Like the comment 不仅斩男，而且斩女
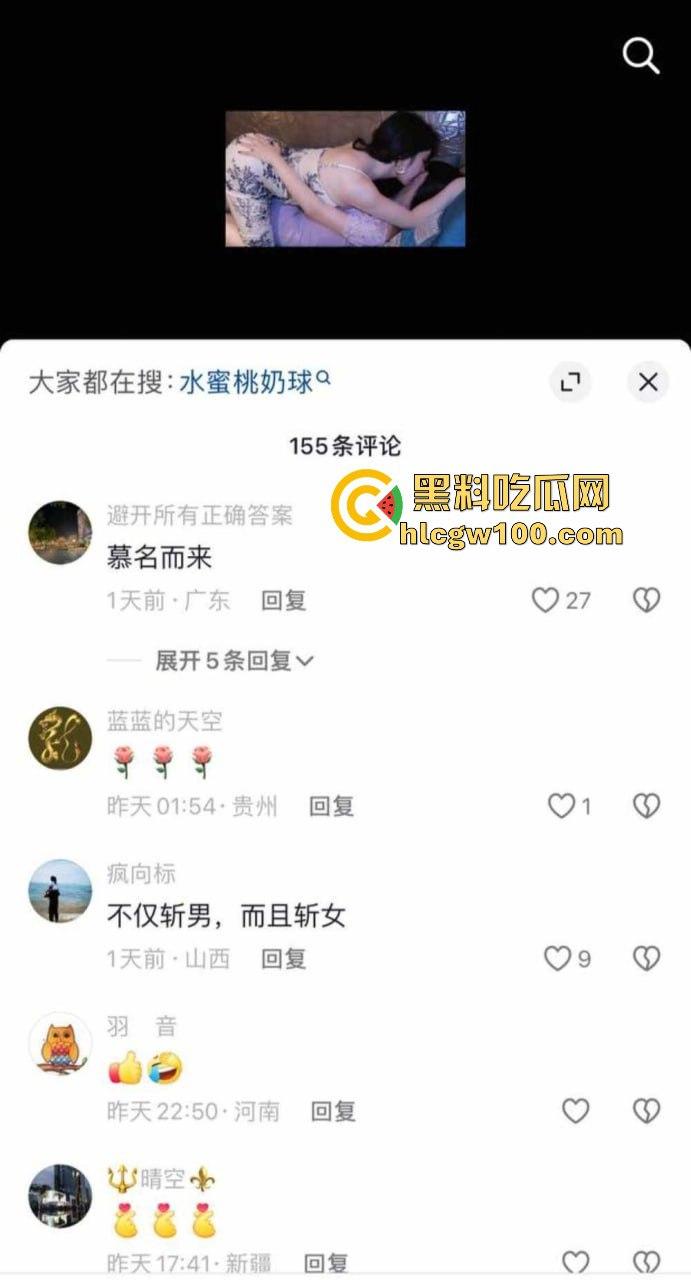 pos(557,959)
